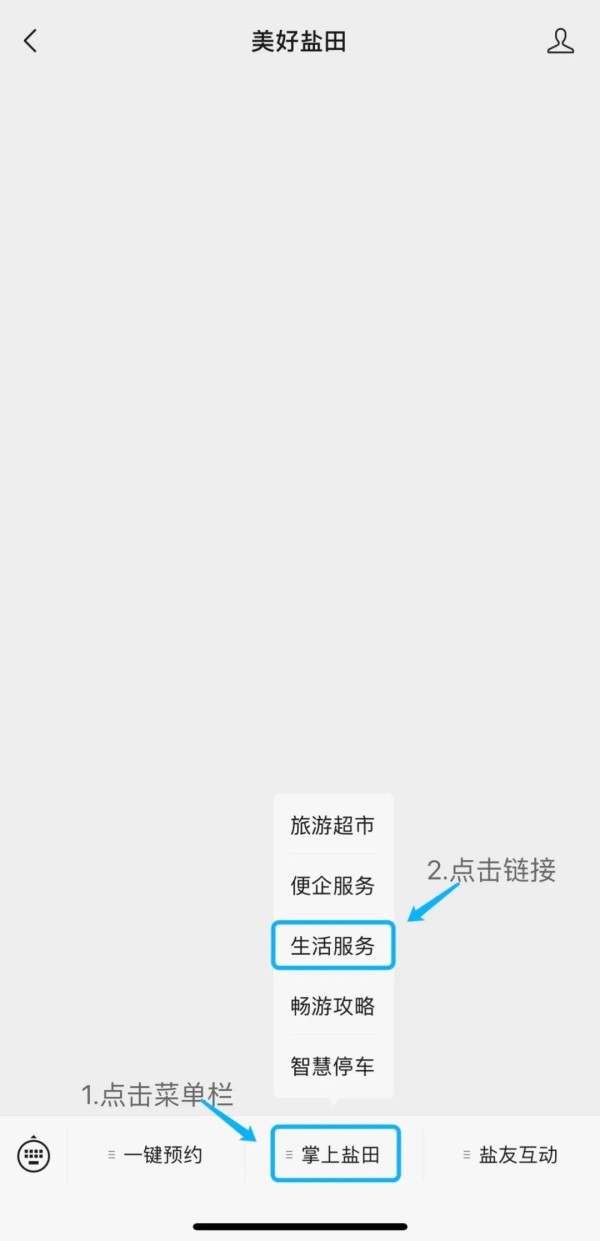600x1241 pixels.
Task: Go back using the top arrow
Action: pyautogui.click(x=30, y=41)
